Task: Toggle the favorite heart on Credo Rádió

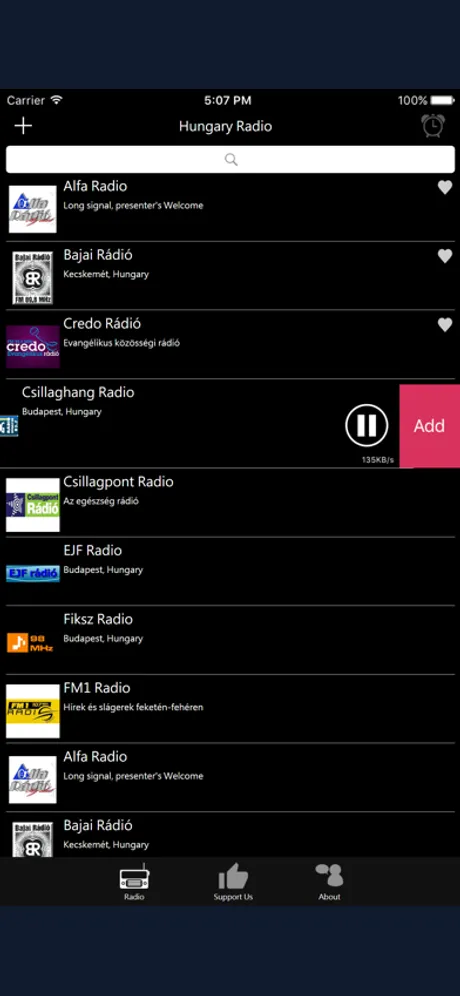Action: (x=445, y=325)
